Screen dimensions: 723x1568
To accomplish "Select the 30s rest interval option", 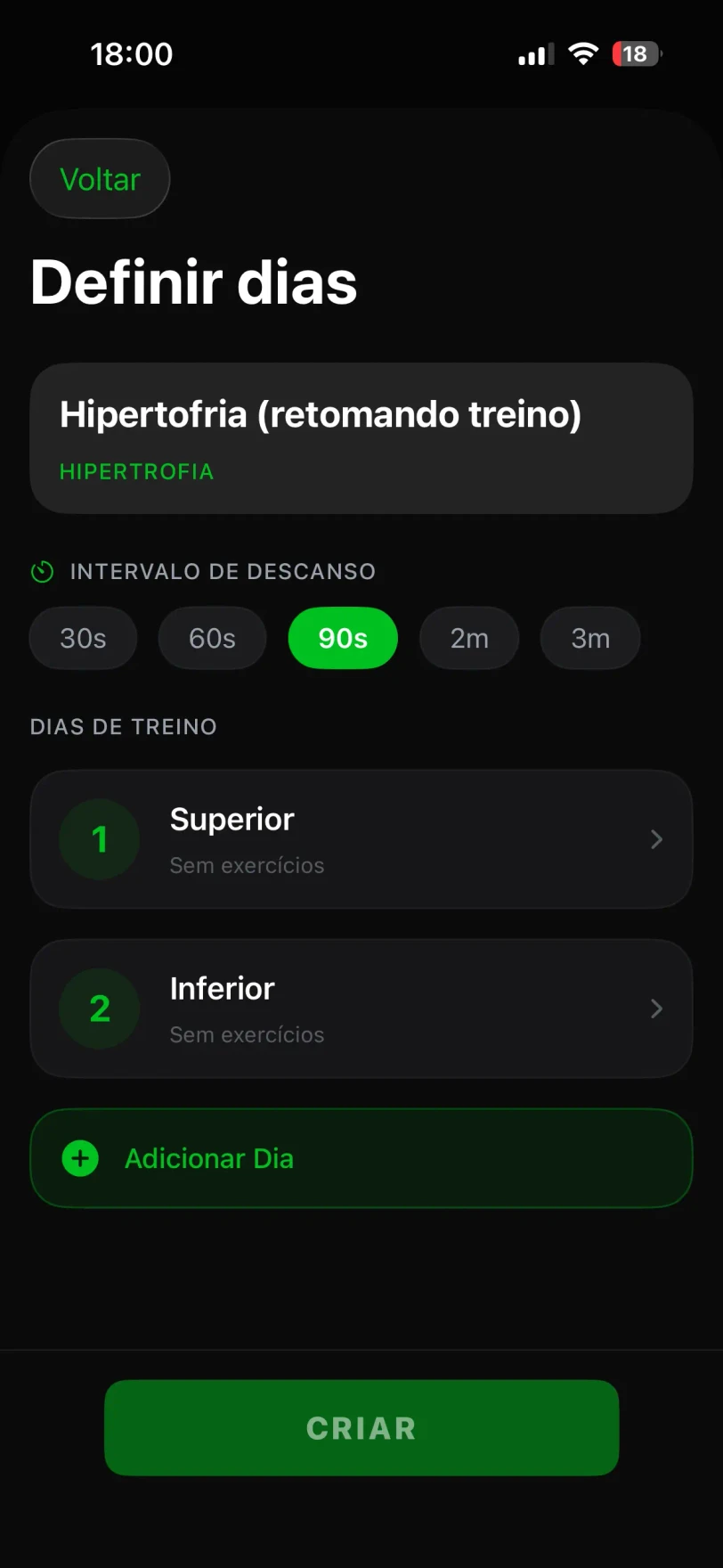I will point(83,638).
